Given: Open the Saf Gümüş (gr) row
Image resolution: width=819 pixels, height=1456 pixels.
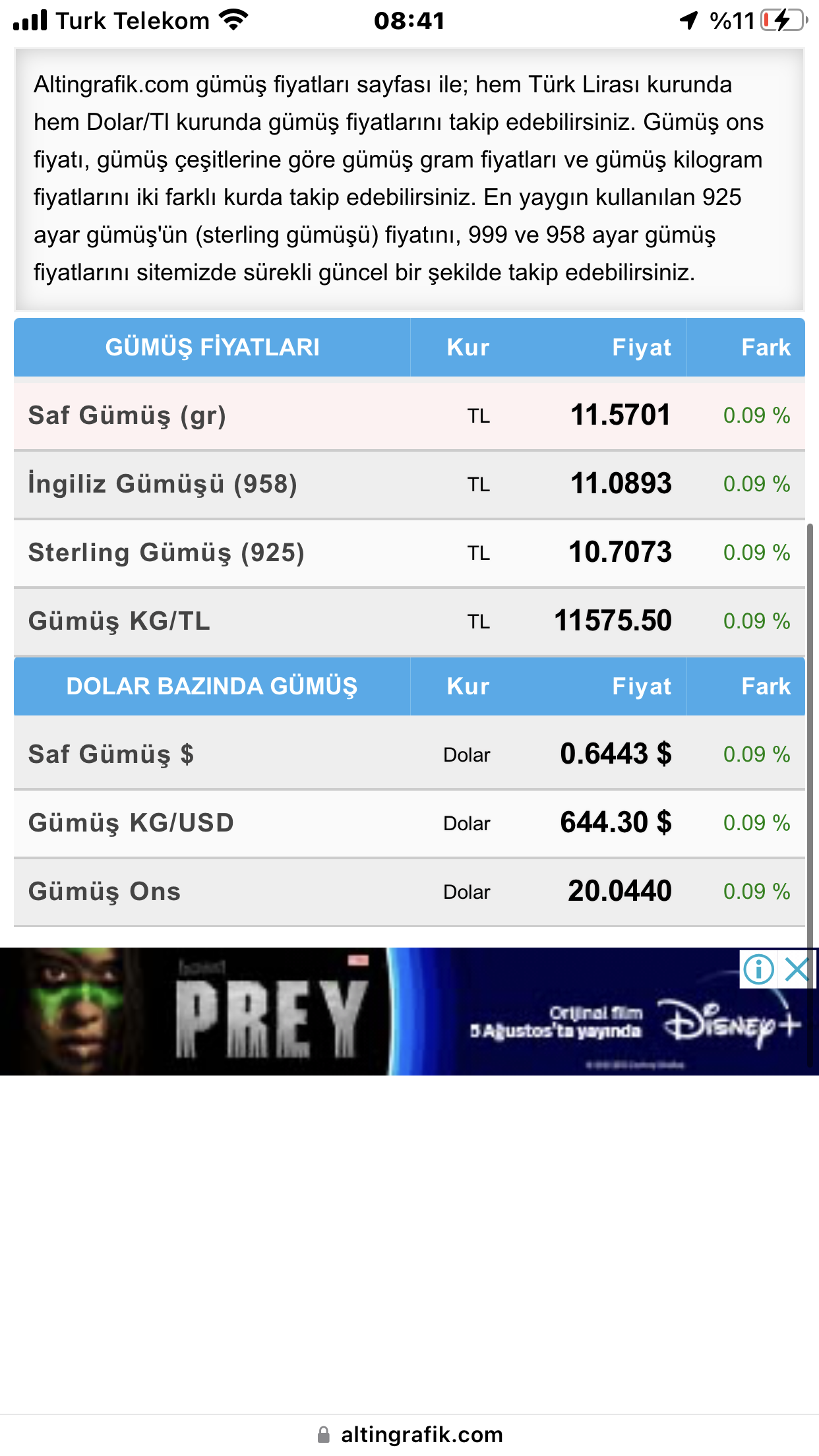Looking at the screenshot, I should click(409, 415).
